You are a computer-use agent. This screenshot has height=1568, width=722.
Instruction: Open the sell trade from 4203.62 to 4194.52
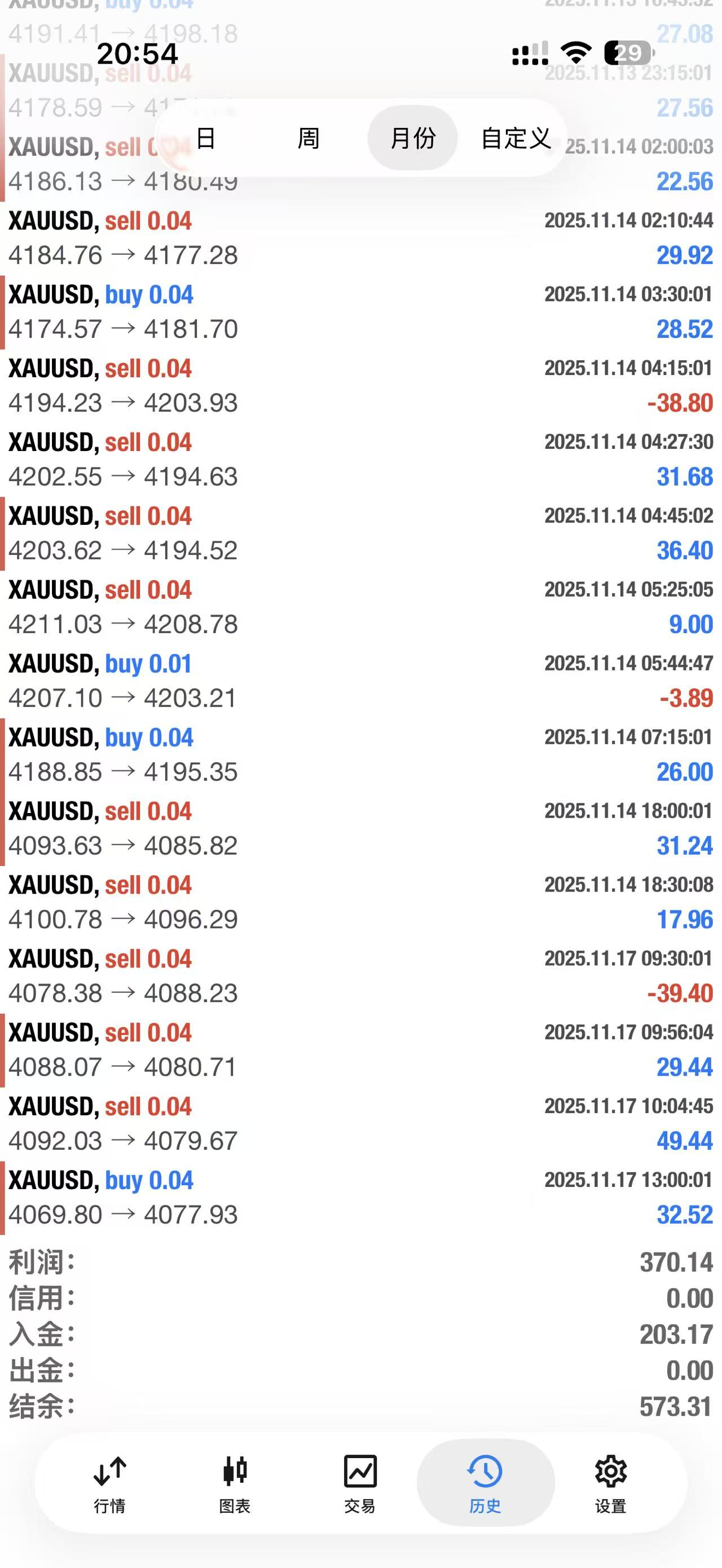pyautogui.click(x=360, y=533)
